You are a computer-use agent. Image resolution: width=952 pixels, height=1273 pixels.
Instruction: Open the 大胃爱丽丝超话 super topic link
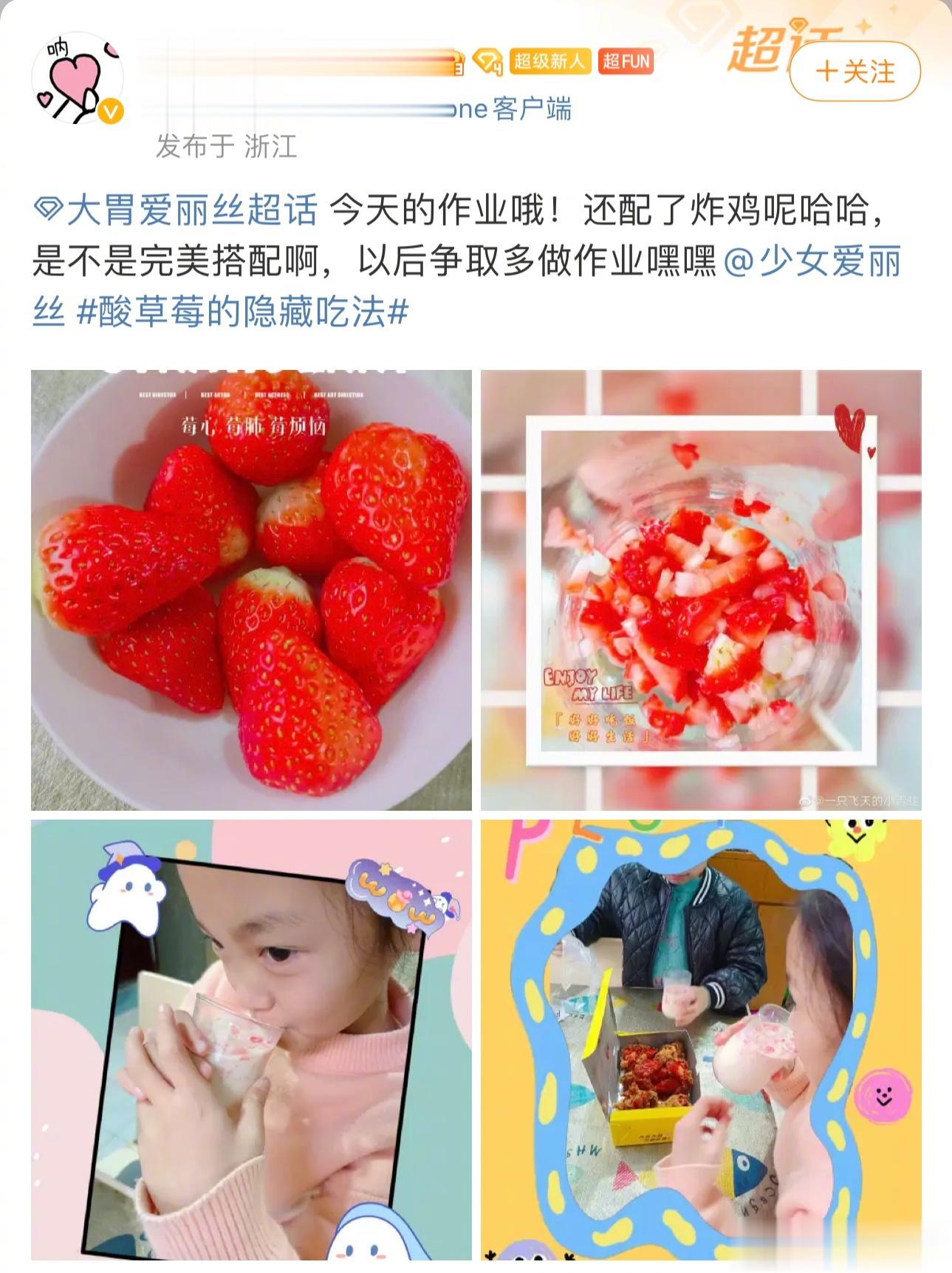pyautogui.click(x=176, y=210)
